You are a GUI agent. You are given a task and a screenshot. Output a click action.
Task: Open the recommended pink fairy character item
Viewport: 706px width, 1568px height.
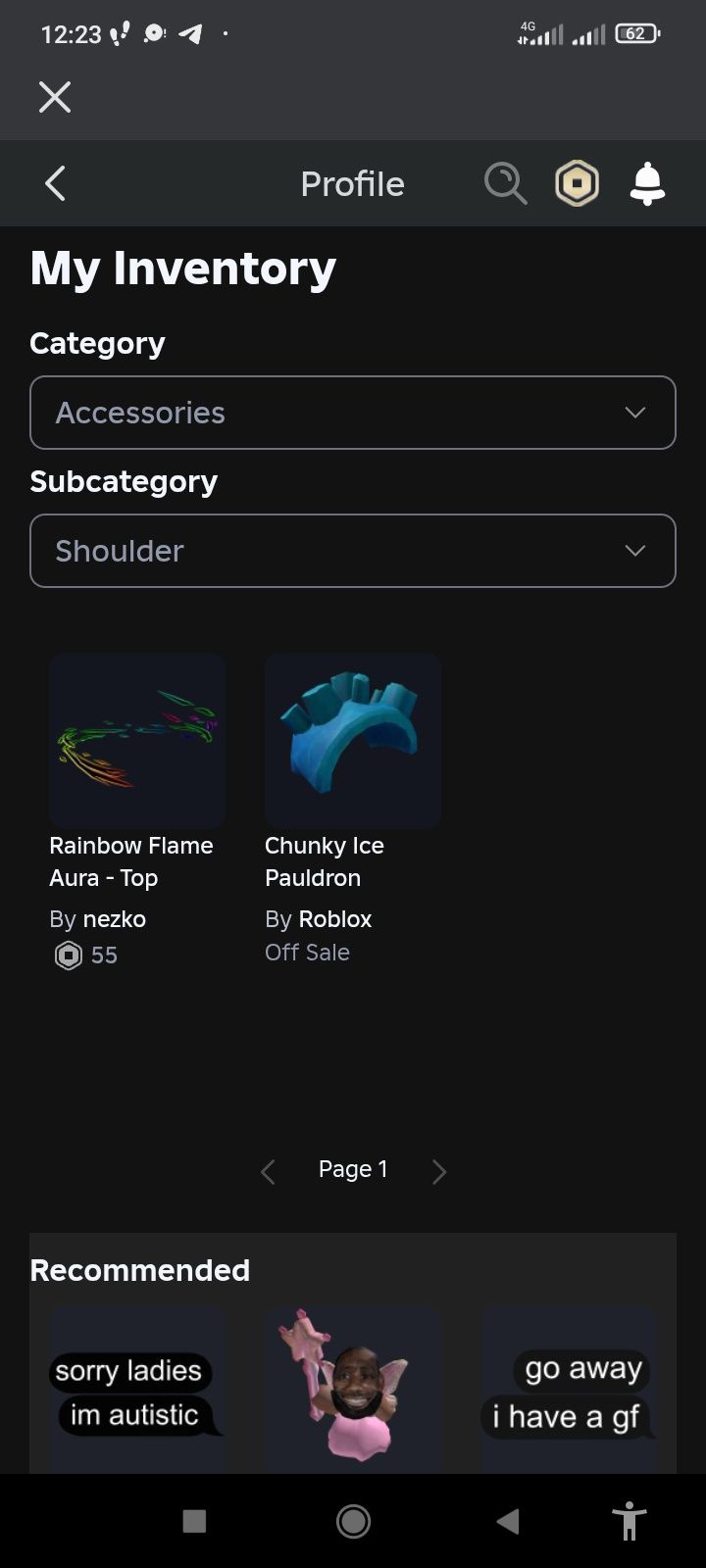353,1392
